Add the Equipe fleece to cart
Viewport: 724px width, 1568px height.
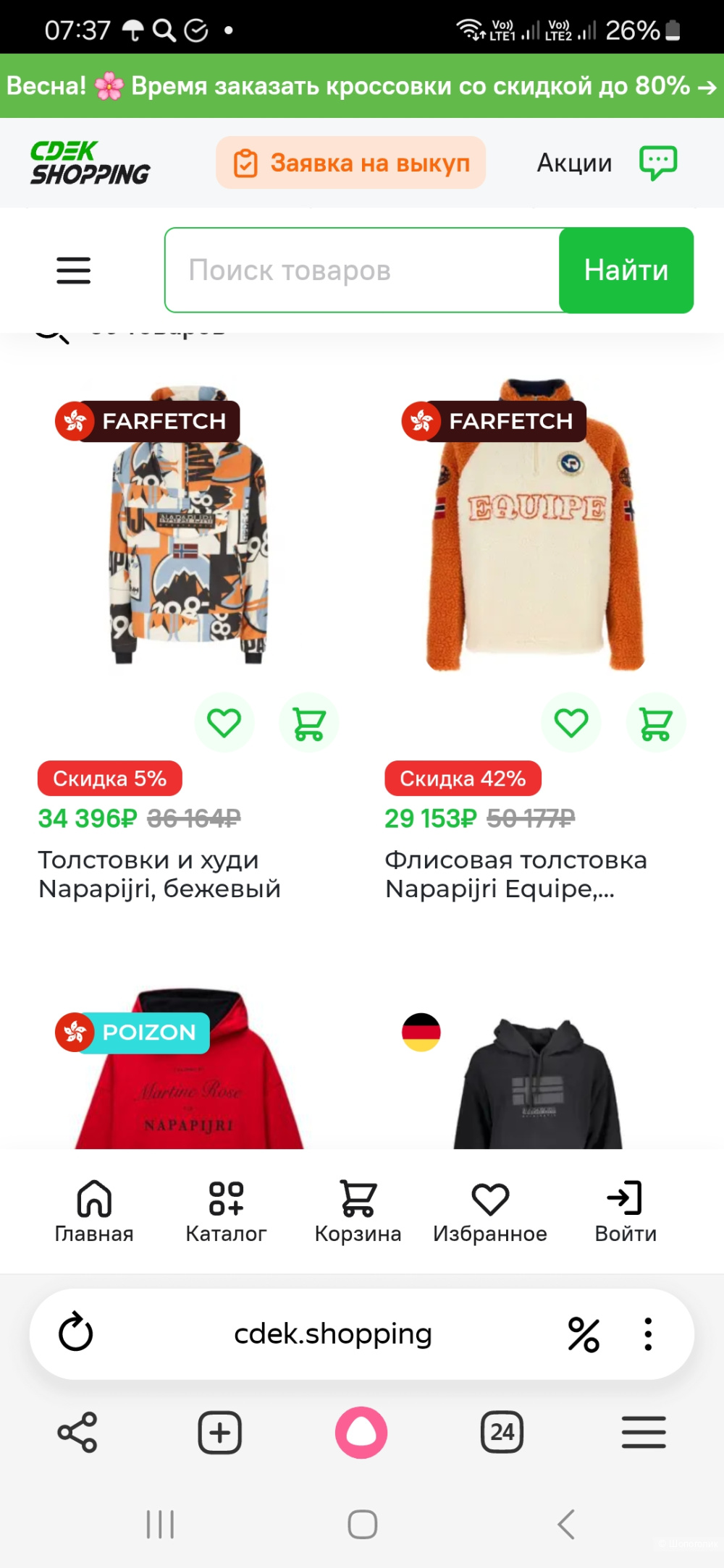[656, 721]
